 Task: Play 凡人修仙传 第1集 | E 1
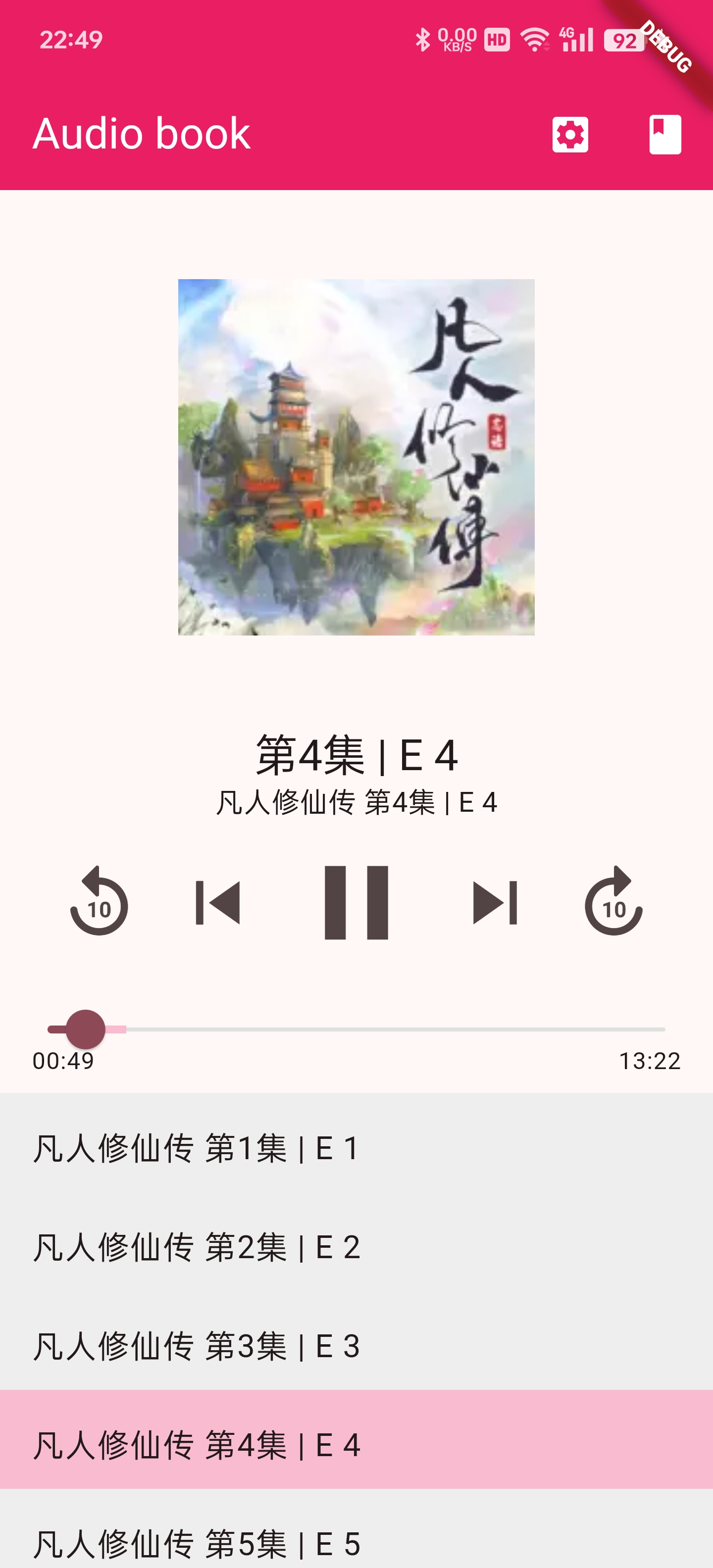[356, 1149]
